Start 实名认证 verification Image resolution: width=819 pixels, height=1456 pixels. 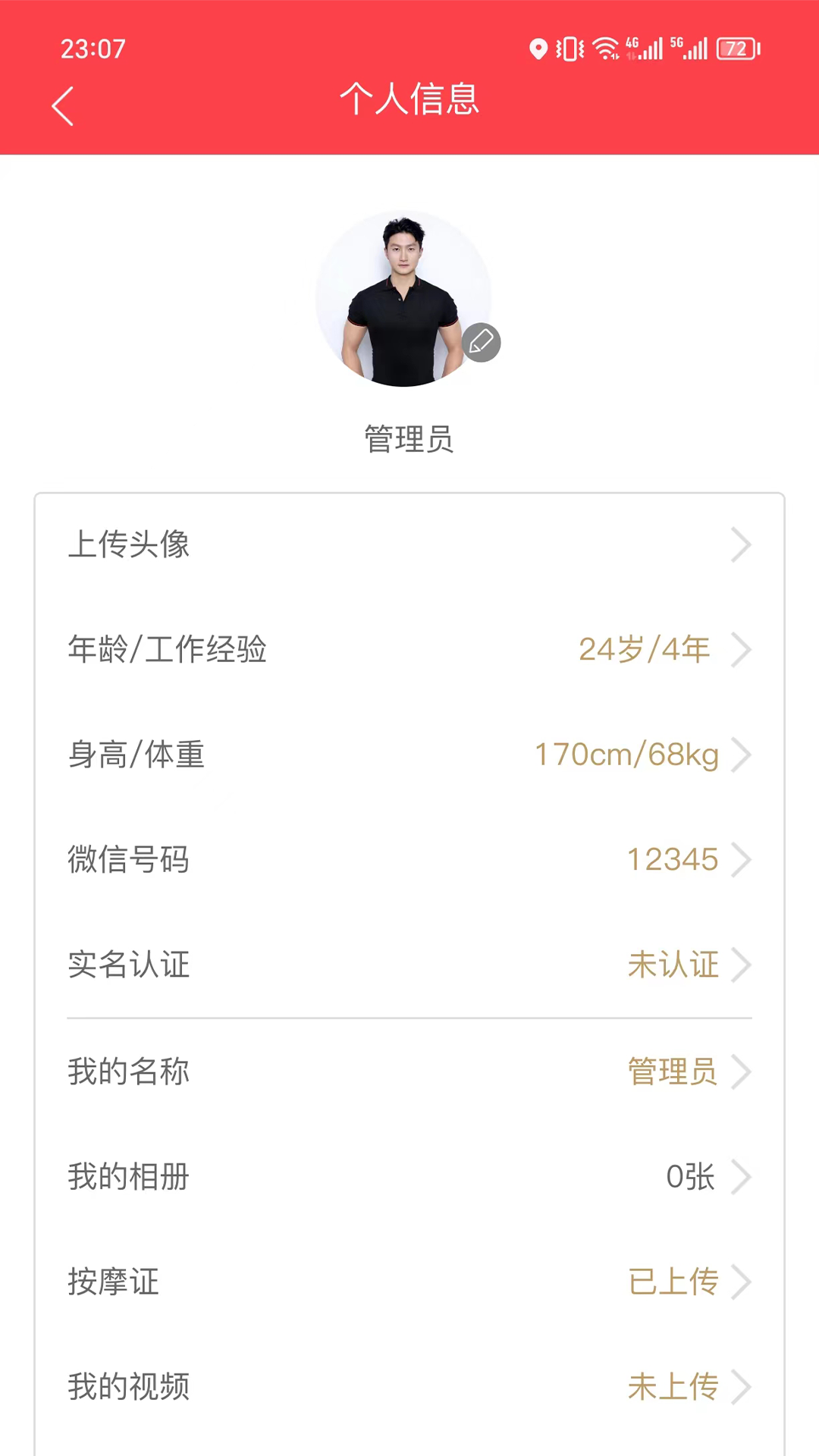[x=409, y=965]
